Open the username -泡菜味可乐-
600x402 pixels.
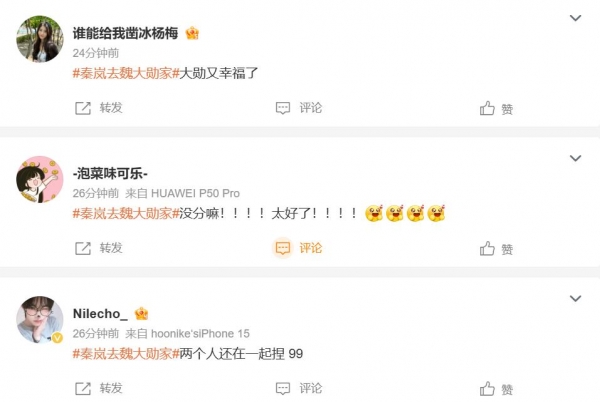pos(110,172)
